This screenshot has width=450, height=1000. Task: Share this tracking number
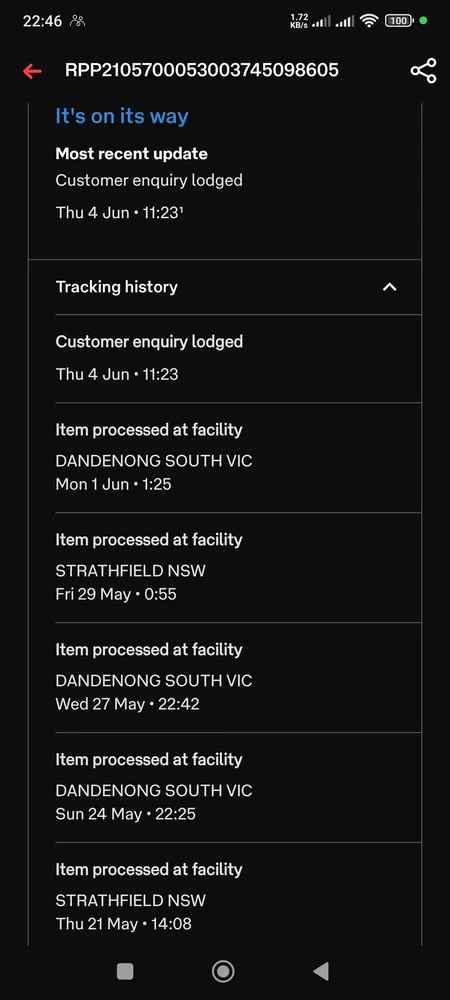pyautogui.click(x=423, y=70)
